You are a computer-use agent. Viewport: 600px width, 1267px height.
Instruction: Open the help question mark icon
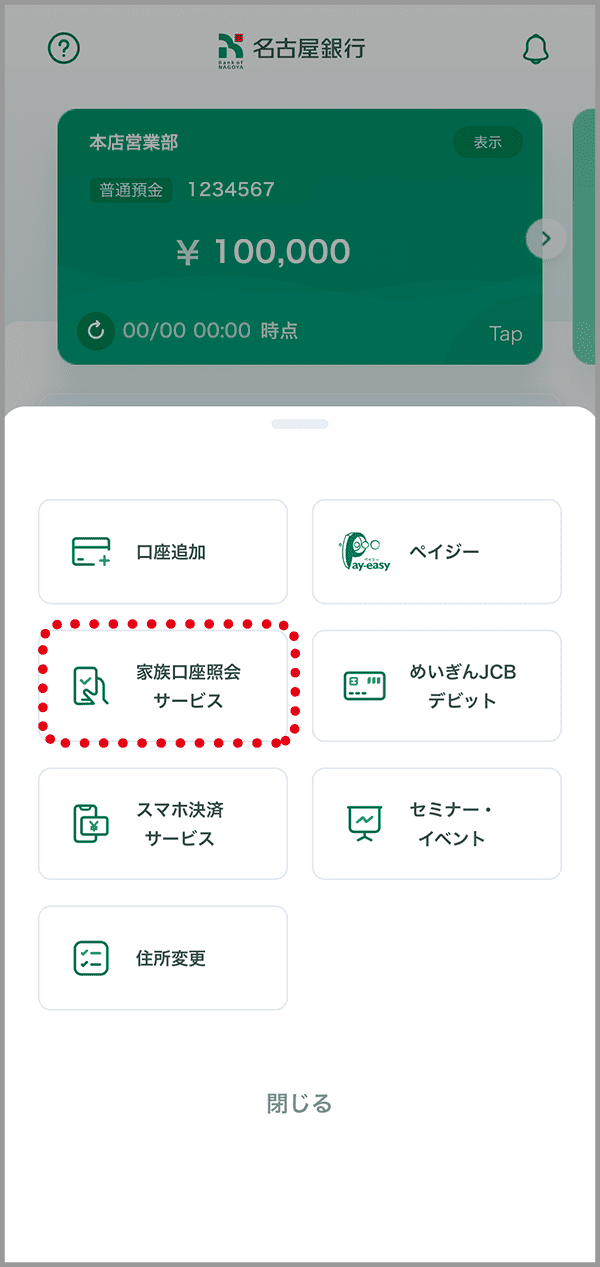[64, 48]
